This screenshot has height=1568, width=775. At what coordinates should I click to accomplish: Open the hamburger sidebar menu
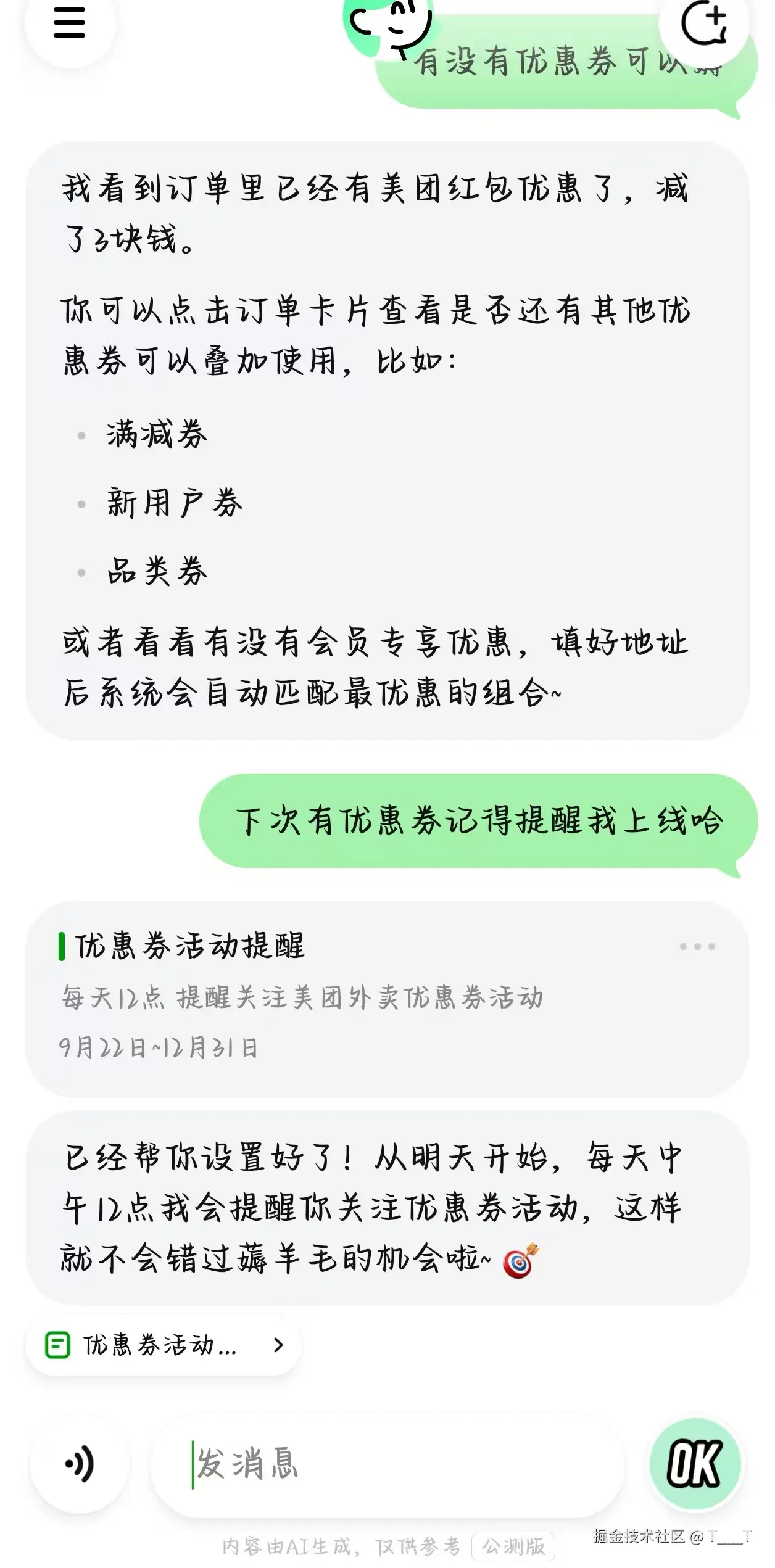point(68,23)
